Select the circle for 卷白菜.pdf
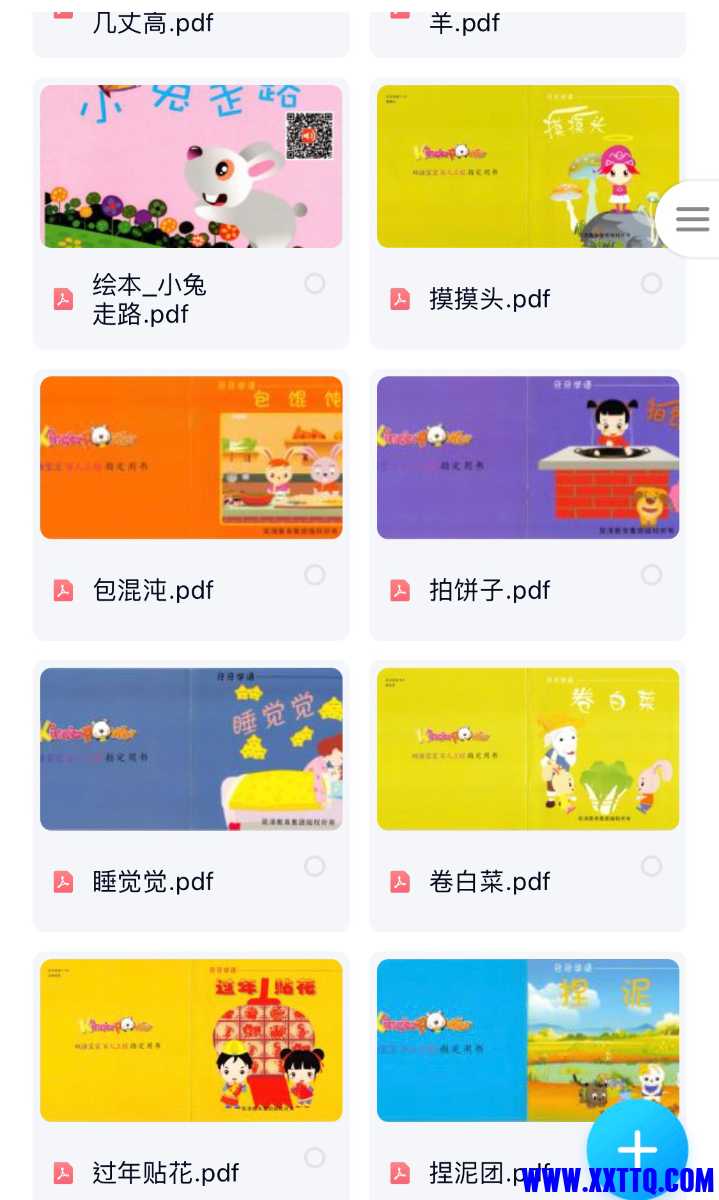This screenshot has height=1200, width=719. coord(651,866)
